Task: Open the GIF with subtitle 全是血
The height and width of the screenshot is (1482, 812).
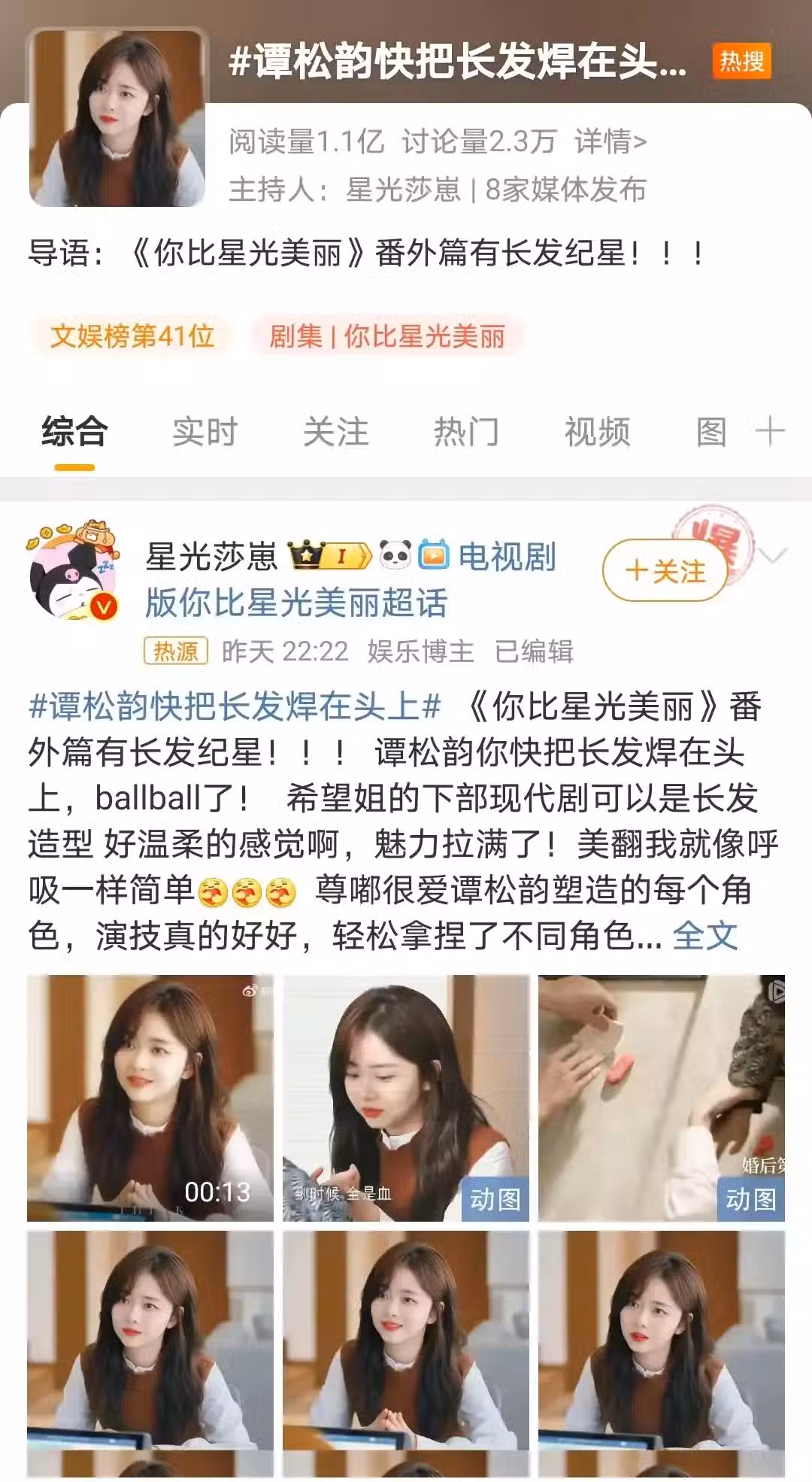Action: (406, 1098)
